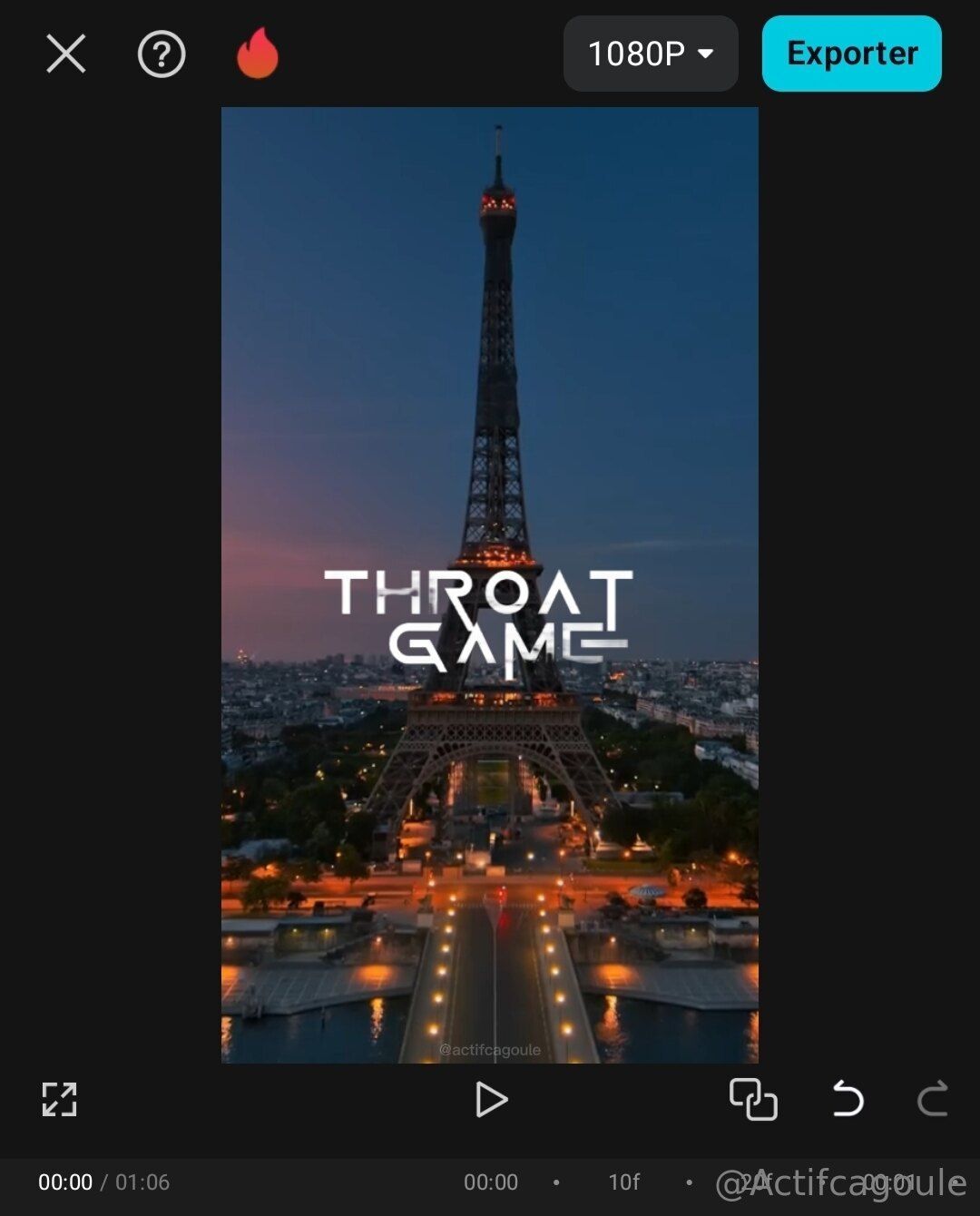Viewport: 980px width, 1216px height.
Task: Redo the last undone edit
Action: click(x=933, y=1099)
